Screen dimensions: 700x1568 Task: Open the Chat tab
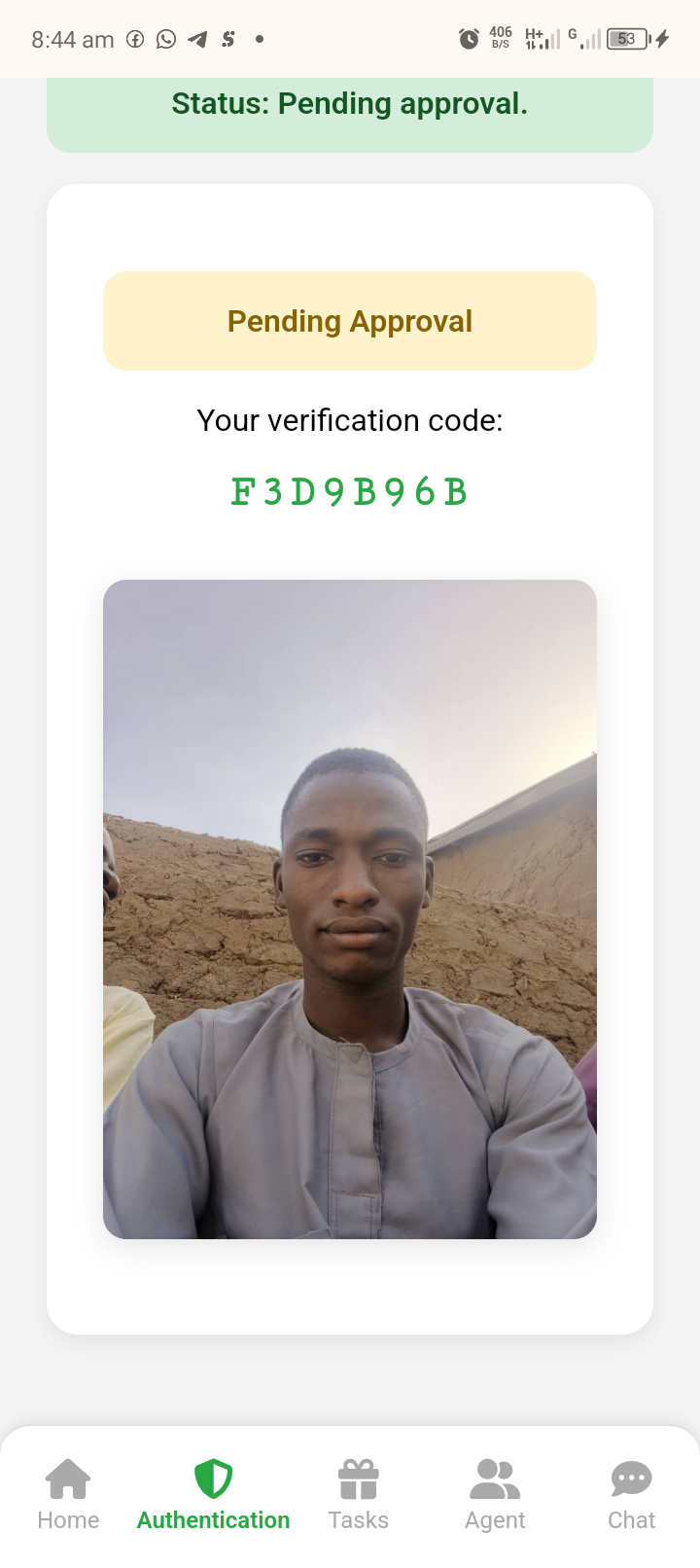tap(631, 1495)
